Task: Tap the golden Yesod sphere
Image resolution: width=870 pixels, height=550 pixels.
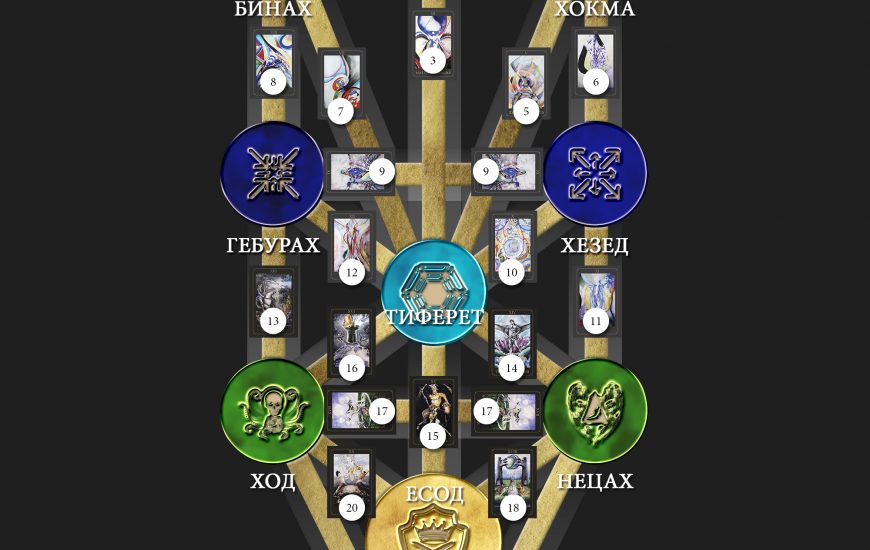Action: (x=433, y=520)
